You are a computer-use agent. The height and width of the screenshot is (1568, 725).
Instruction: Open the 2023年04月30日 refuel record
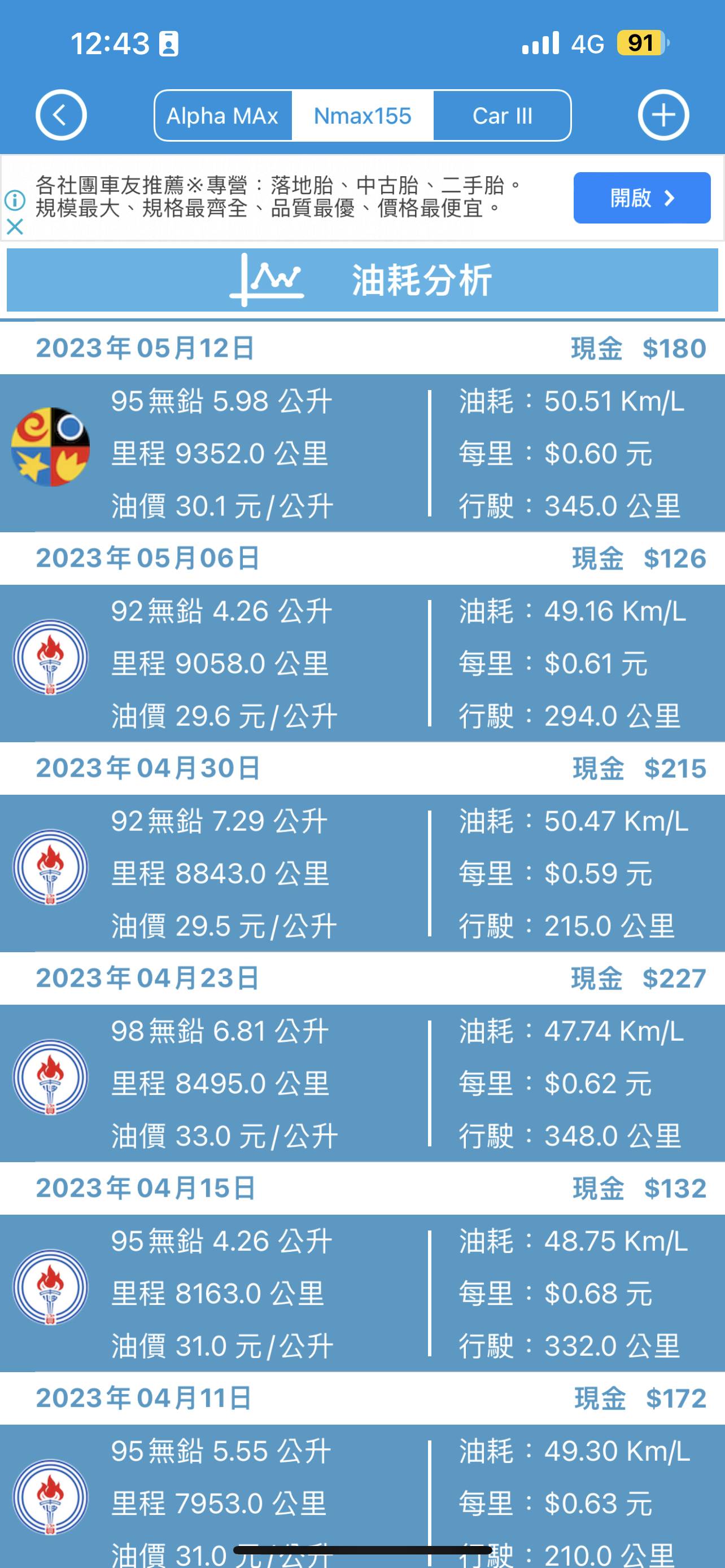362,873
